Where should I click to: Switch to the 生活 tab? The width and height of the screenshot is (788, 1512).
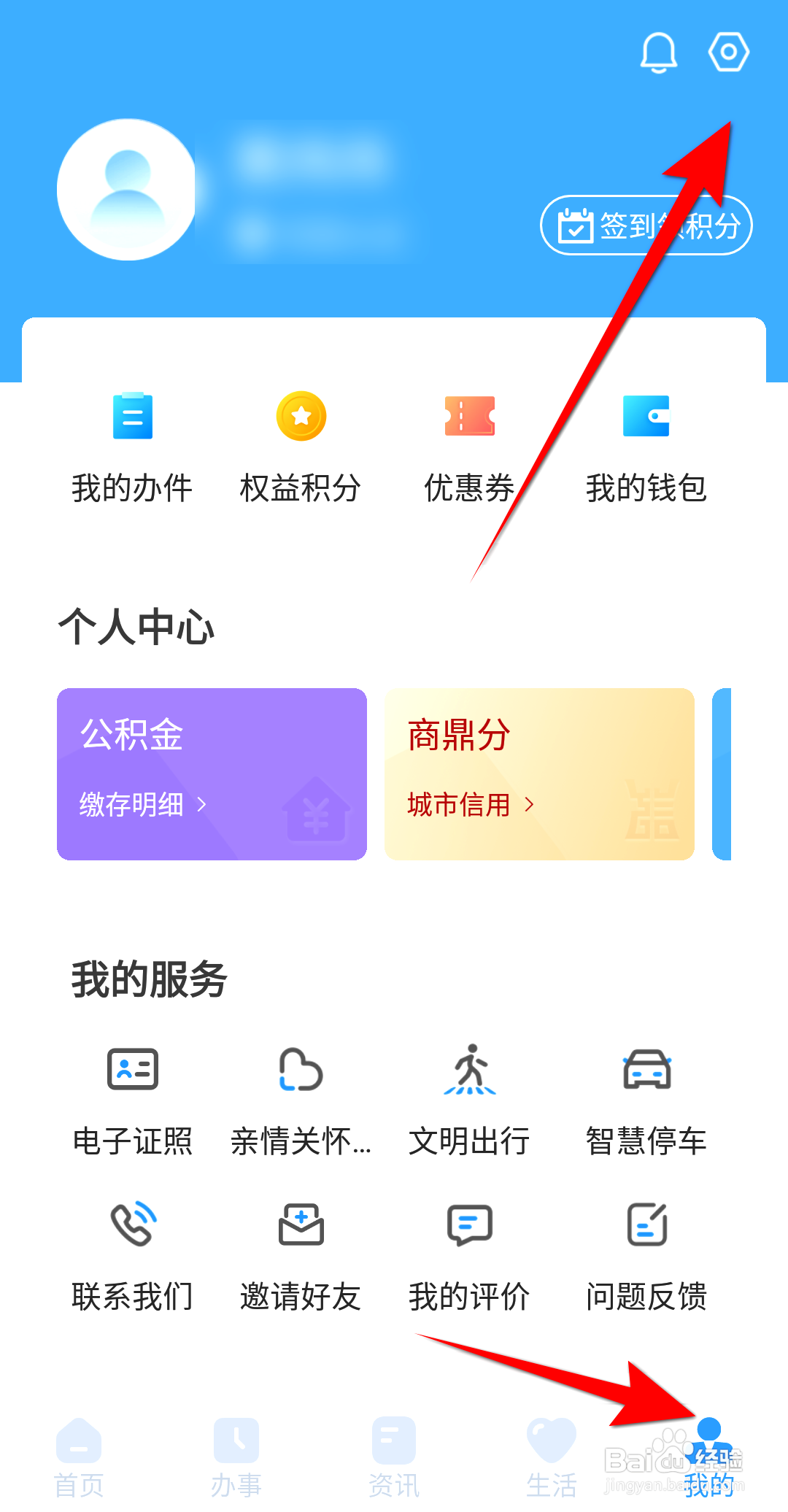[x=551, y=1456]
